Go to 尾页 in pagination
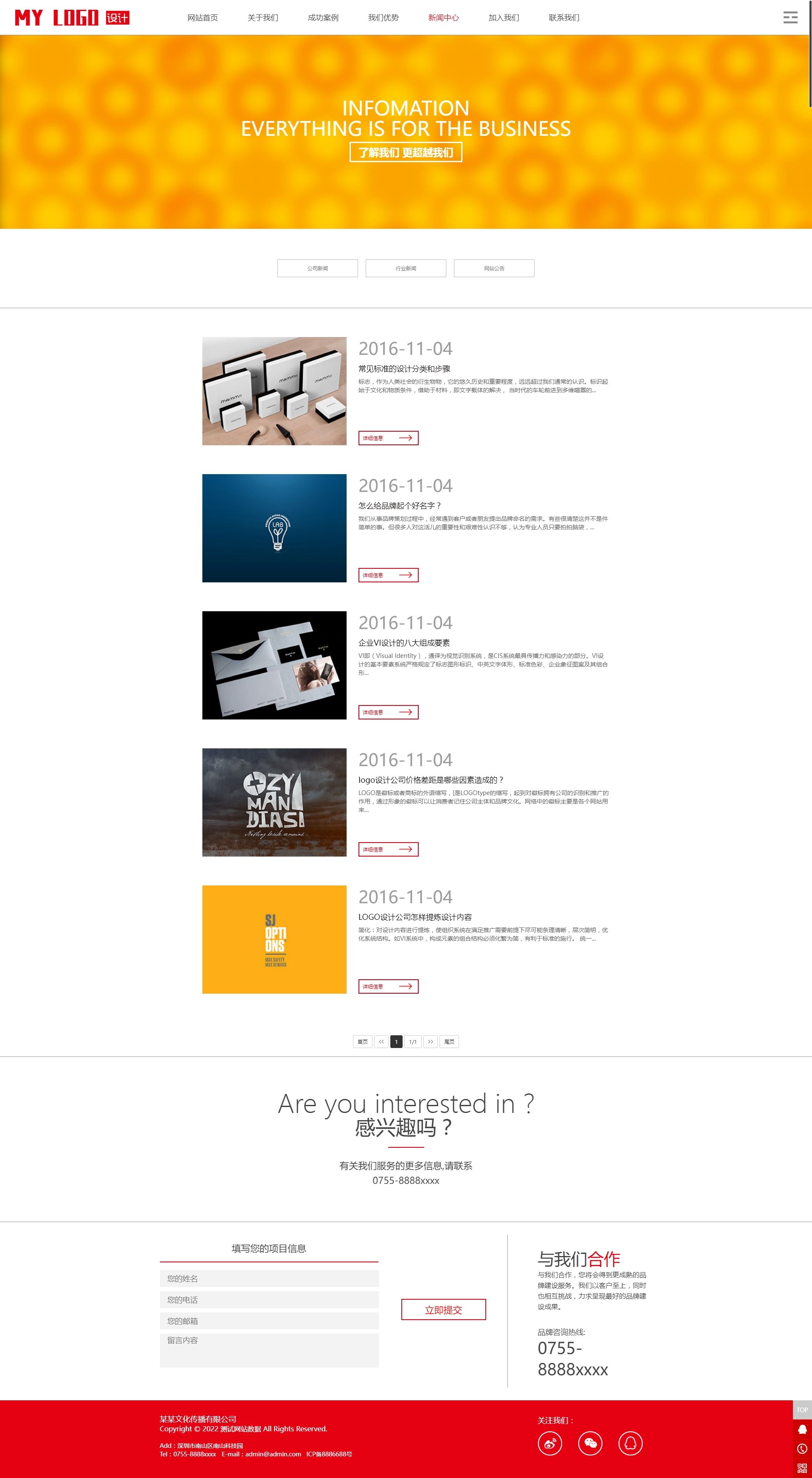 449,1041
